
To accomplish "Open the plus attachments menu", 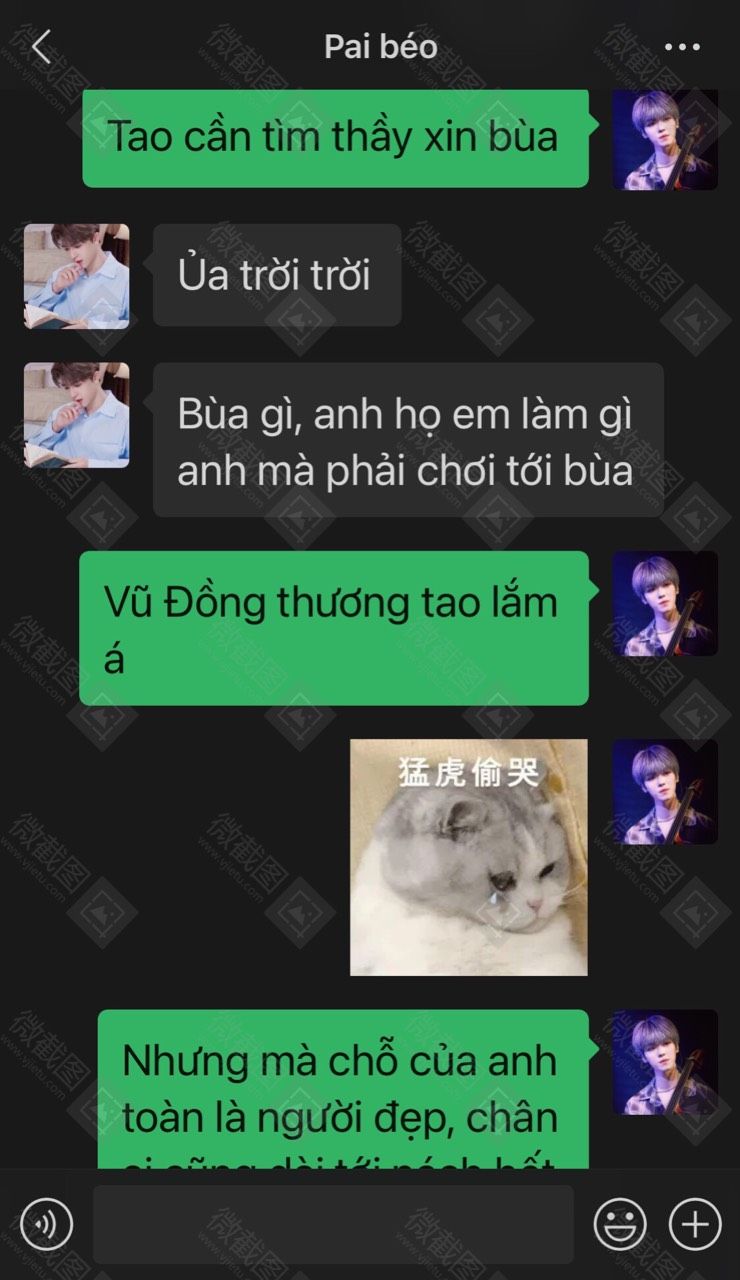I will (695, 1224).
